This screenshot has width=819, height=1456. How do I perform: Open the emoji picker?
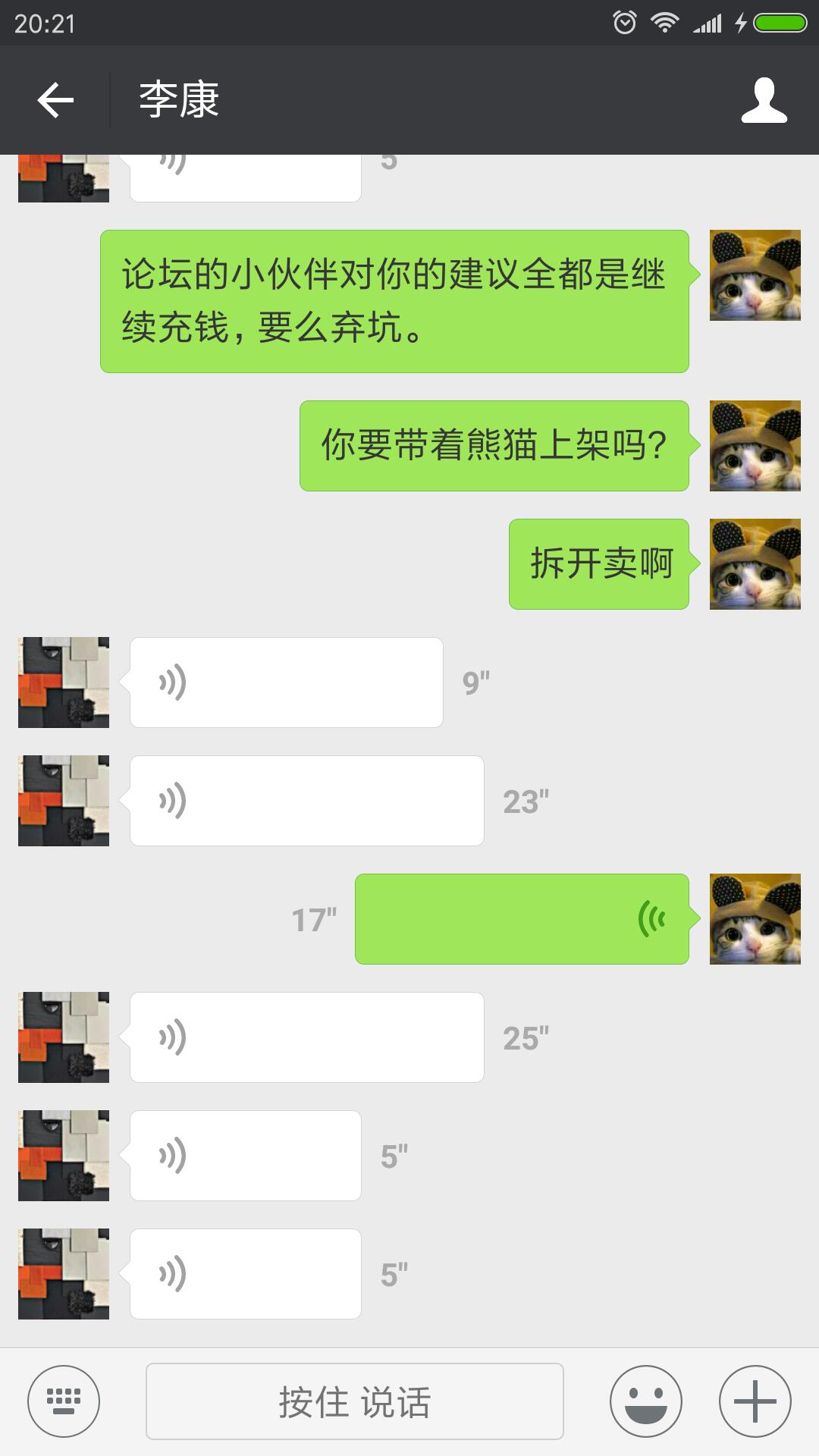point(645,1401)
